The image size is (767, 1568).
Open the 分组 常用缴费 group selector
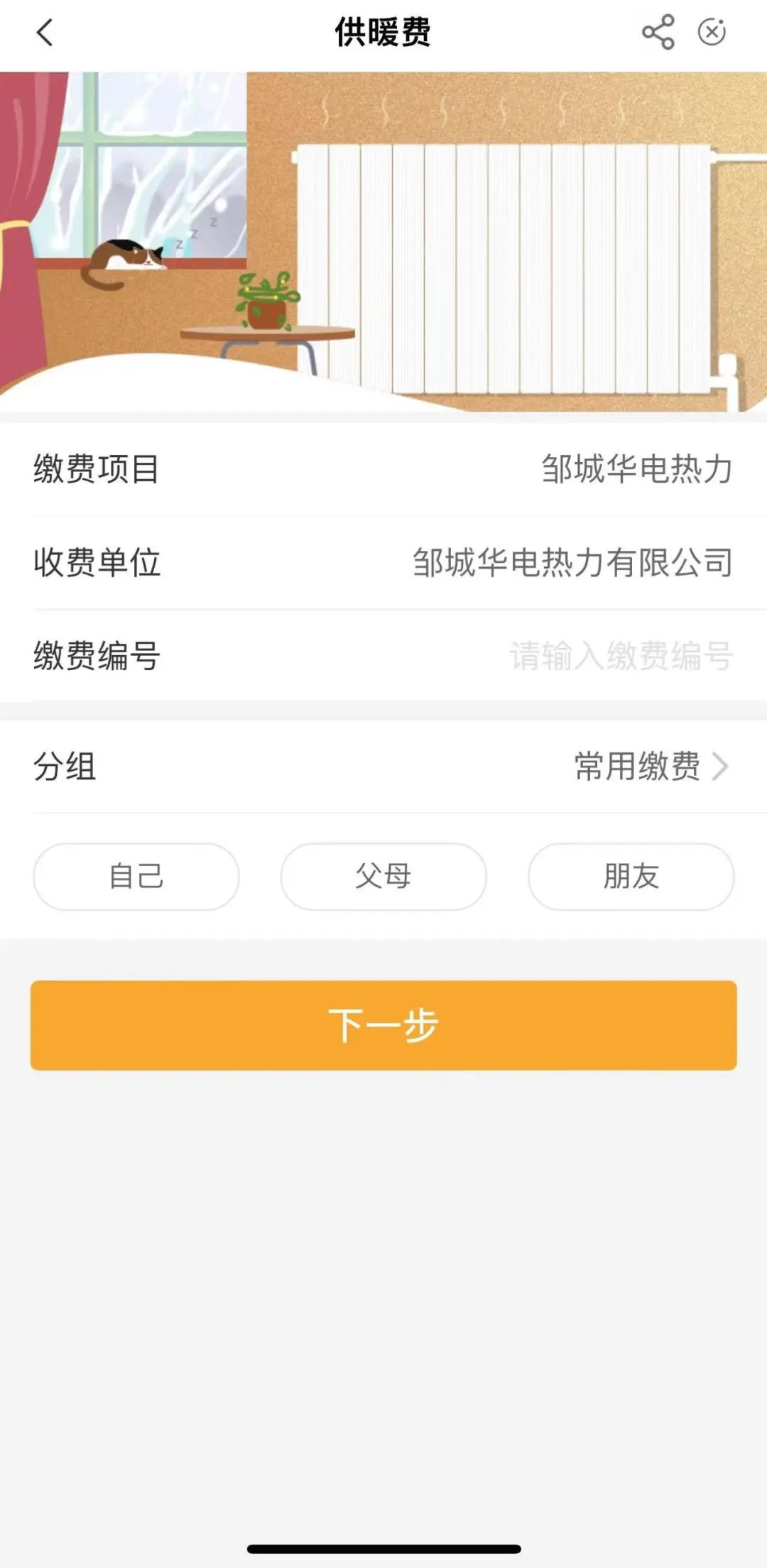(x=650, y=767)
